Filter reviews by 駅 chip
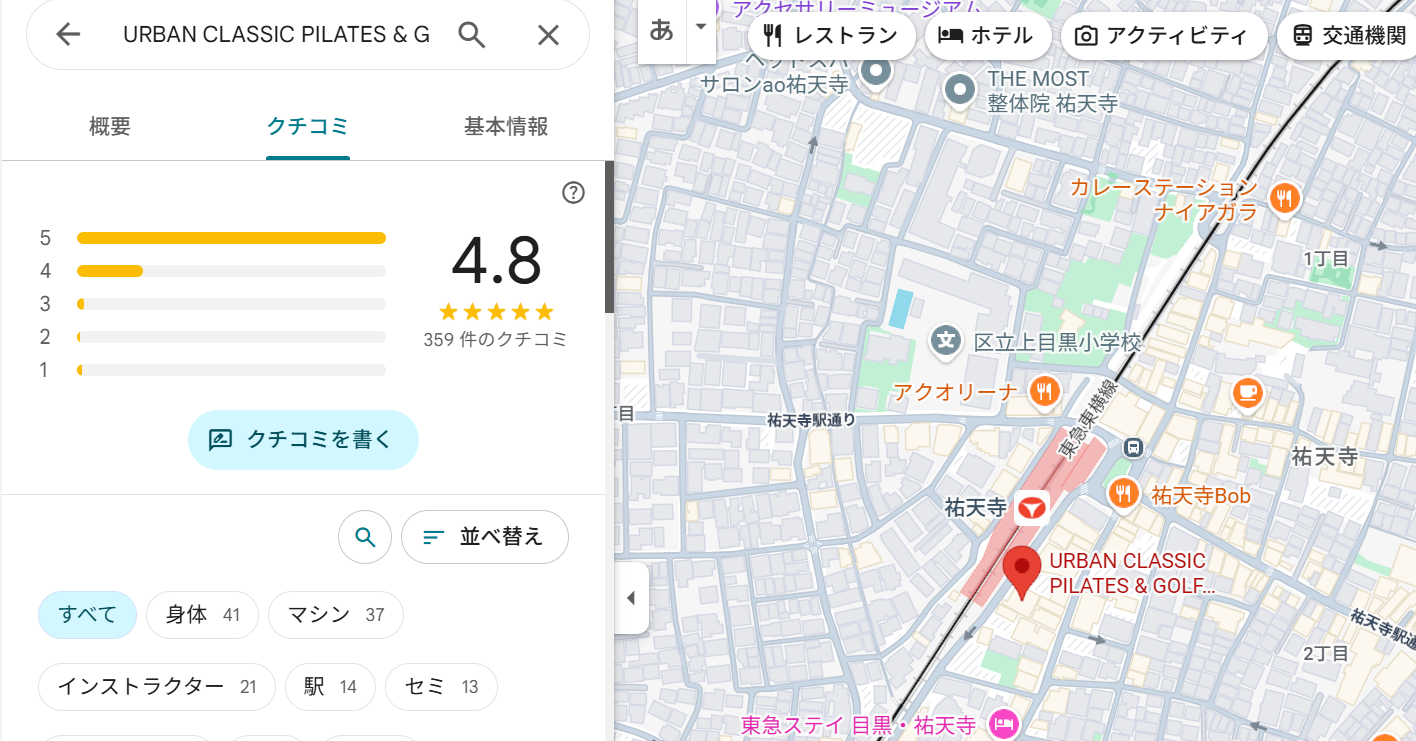The height and width of the screenshot is (741, 1416). 330,687
